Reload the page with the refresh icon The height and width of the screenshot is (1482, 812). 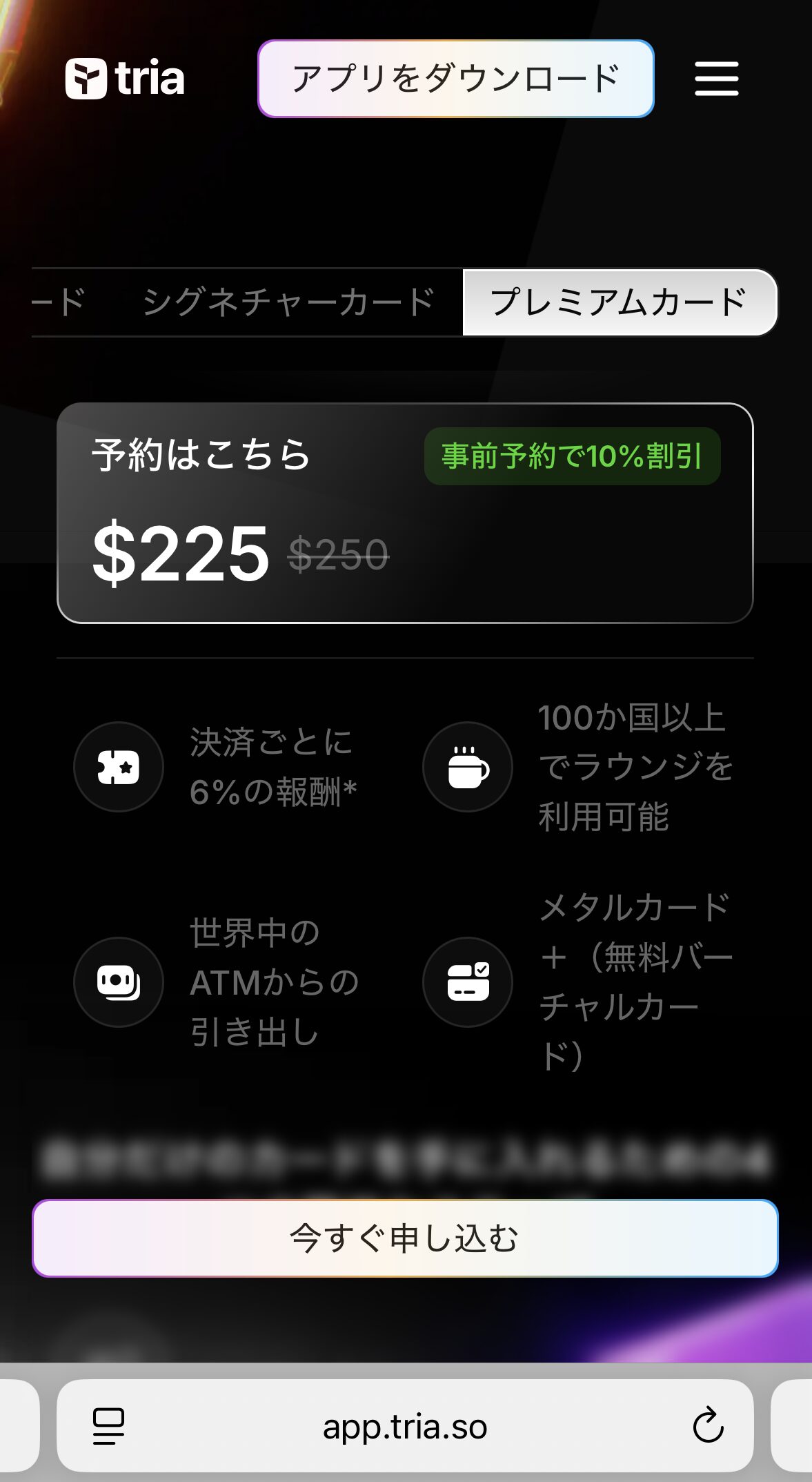(707, 1425)
